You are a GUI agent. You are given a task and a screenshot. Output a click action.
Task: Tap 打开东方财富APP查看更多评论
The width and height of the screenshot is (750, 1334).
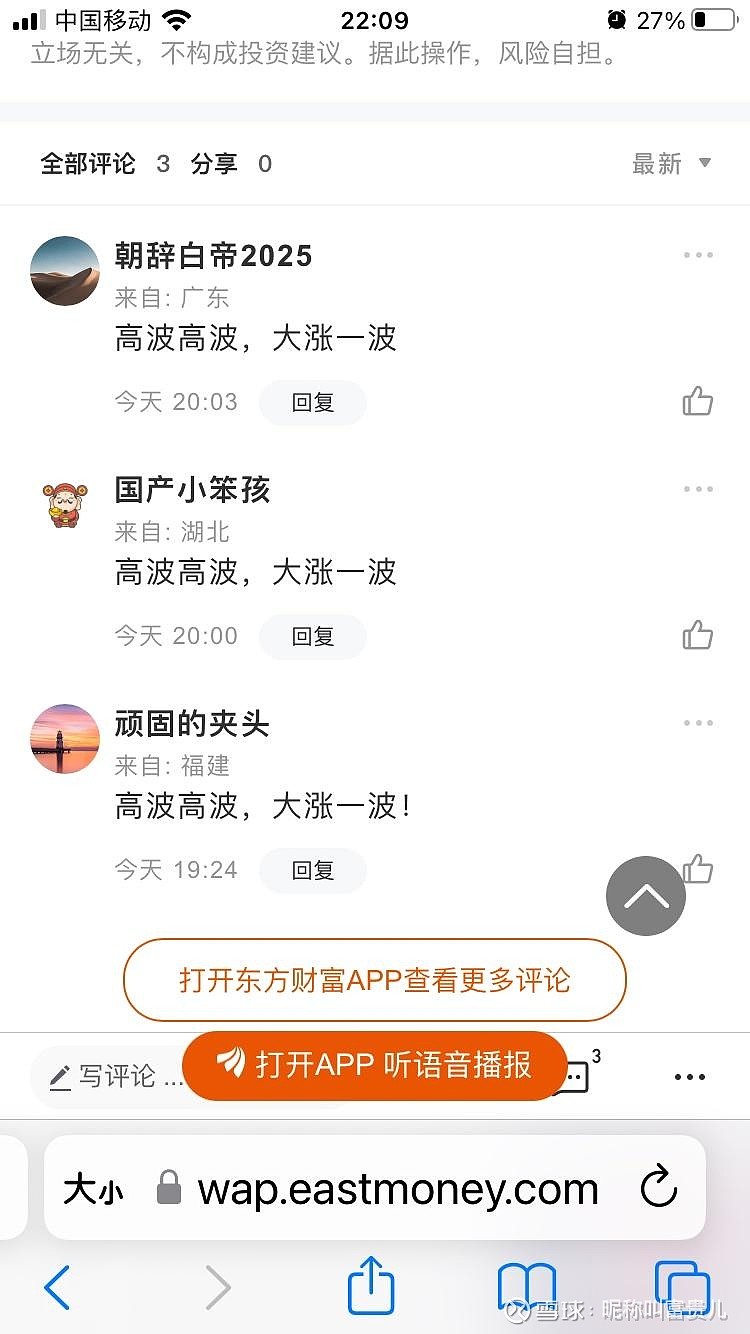(374, 980)
